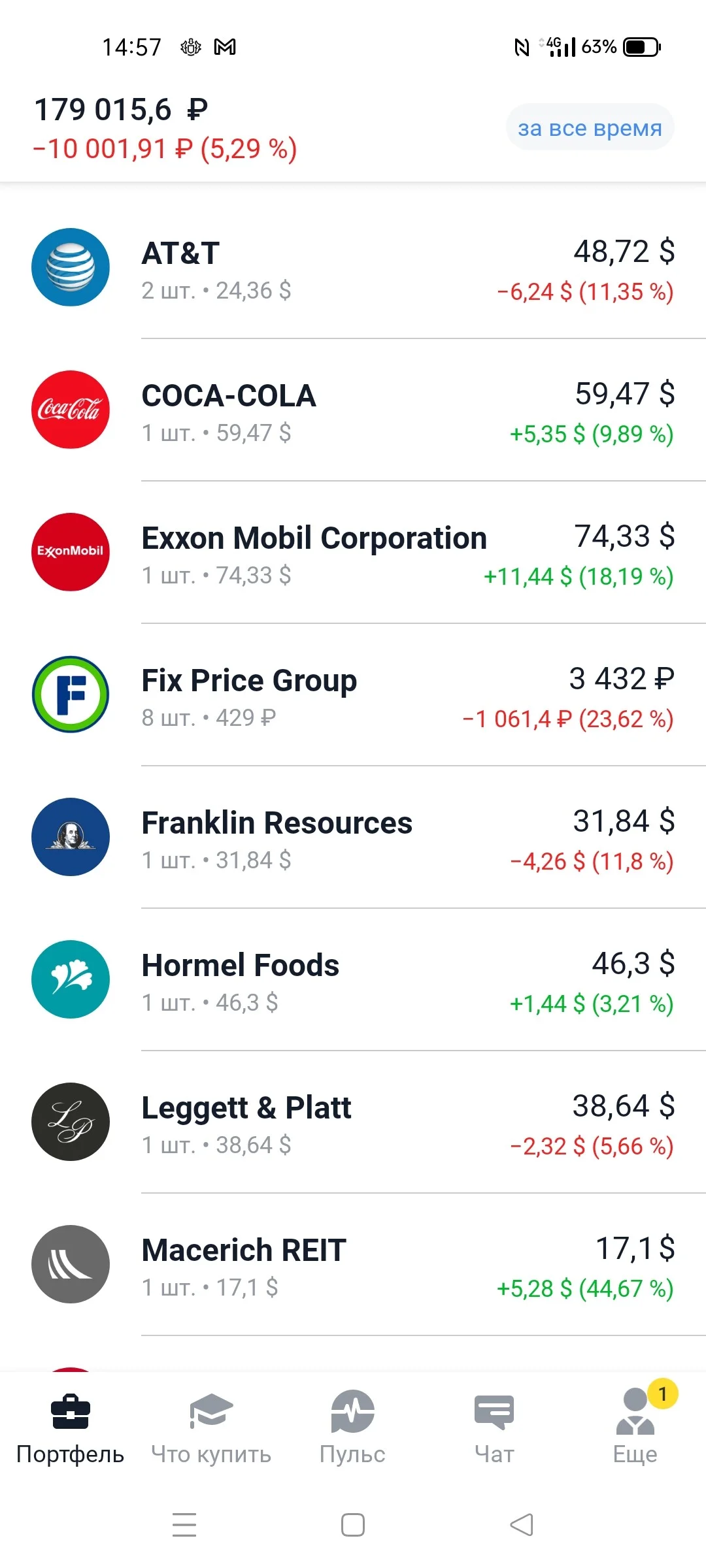This screenshot has width=706, height=1568.
Task: Open the Пульс tab
Action: (353, 1429)
